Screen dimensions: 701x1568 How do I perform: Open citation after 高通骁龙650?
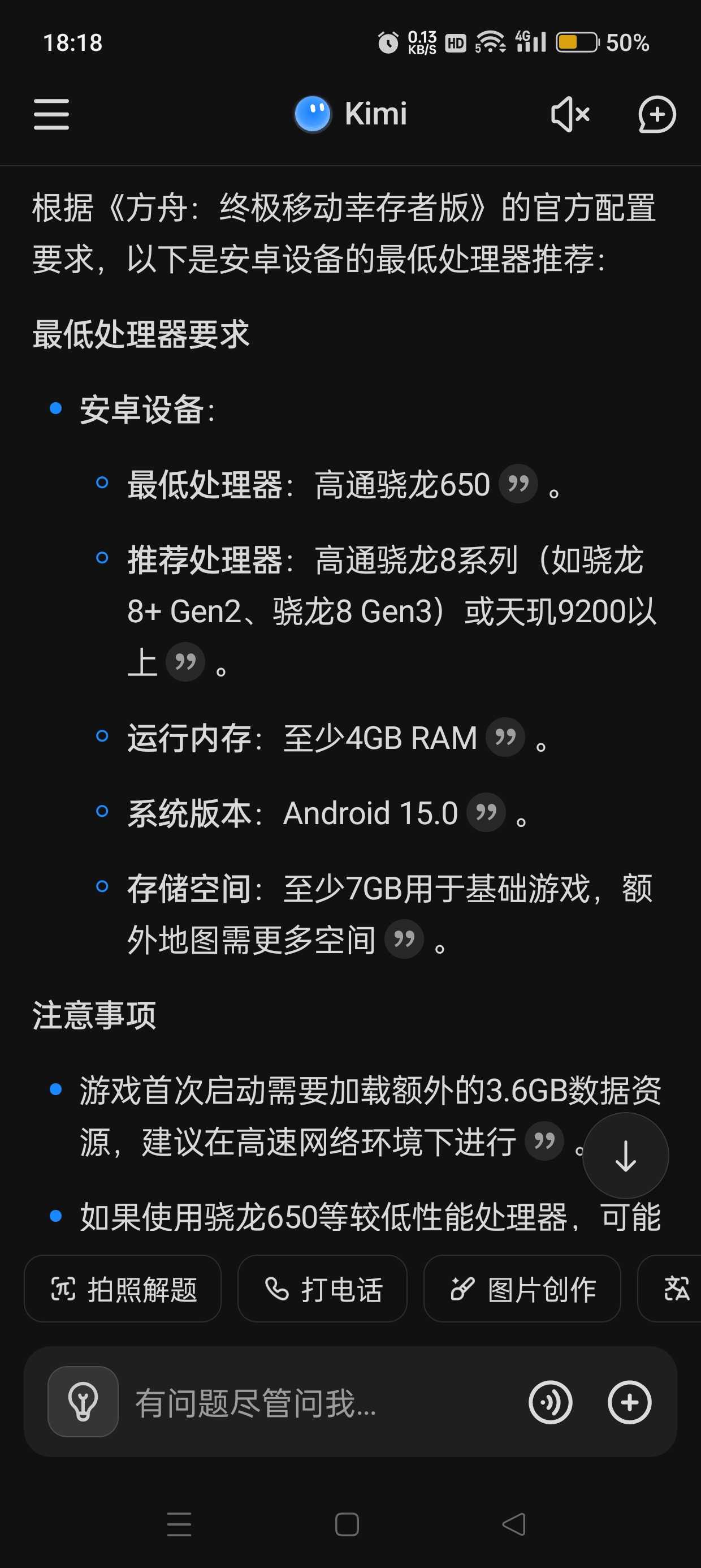pos(518,484)
